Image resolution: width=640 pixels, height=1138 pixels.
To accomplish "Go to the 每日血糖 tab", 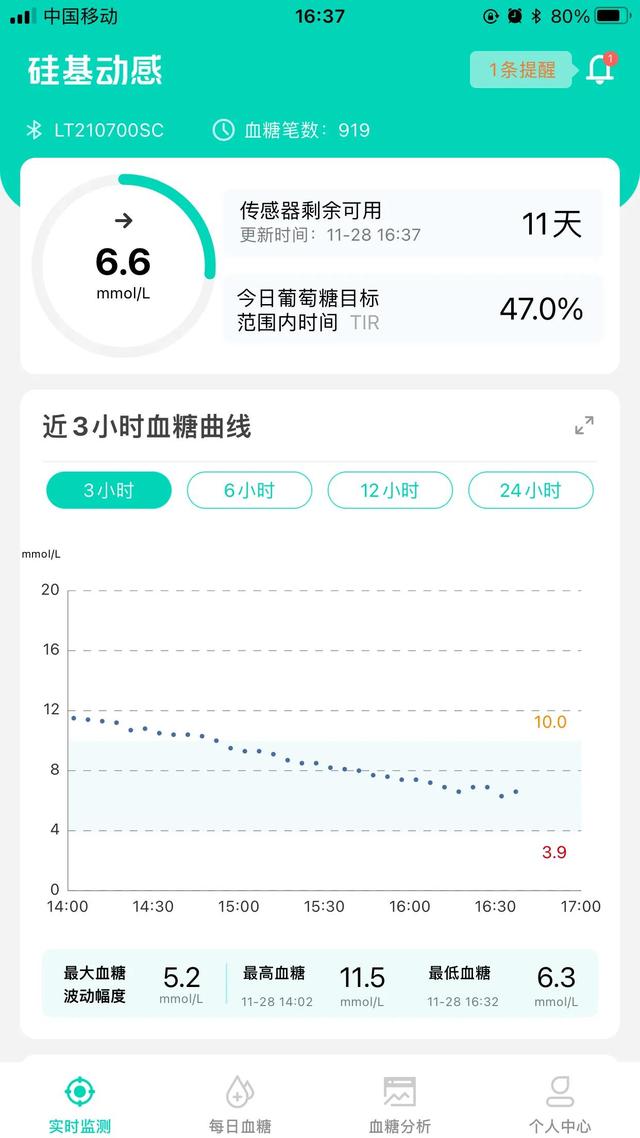I will (x=240, y=1103).
